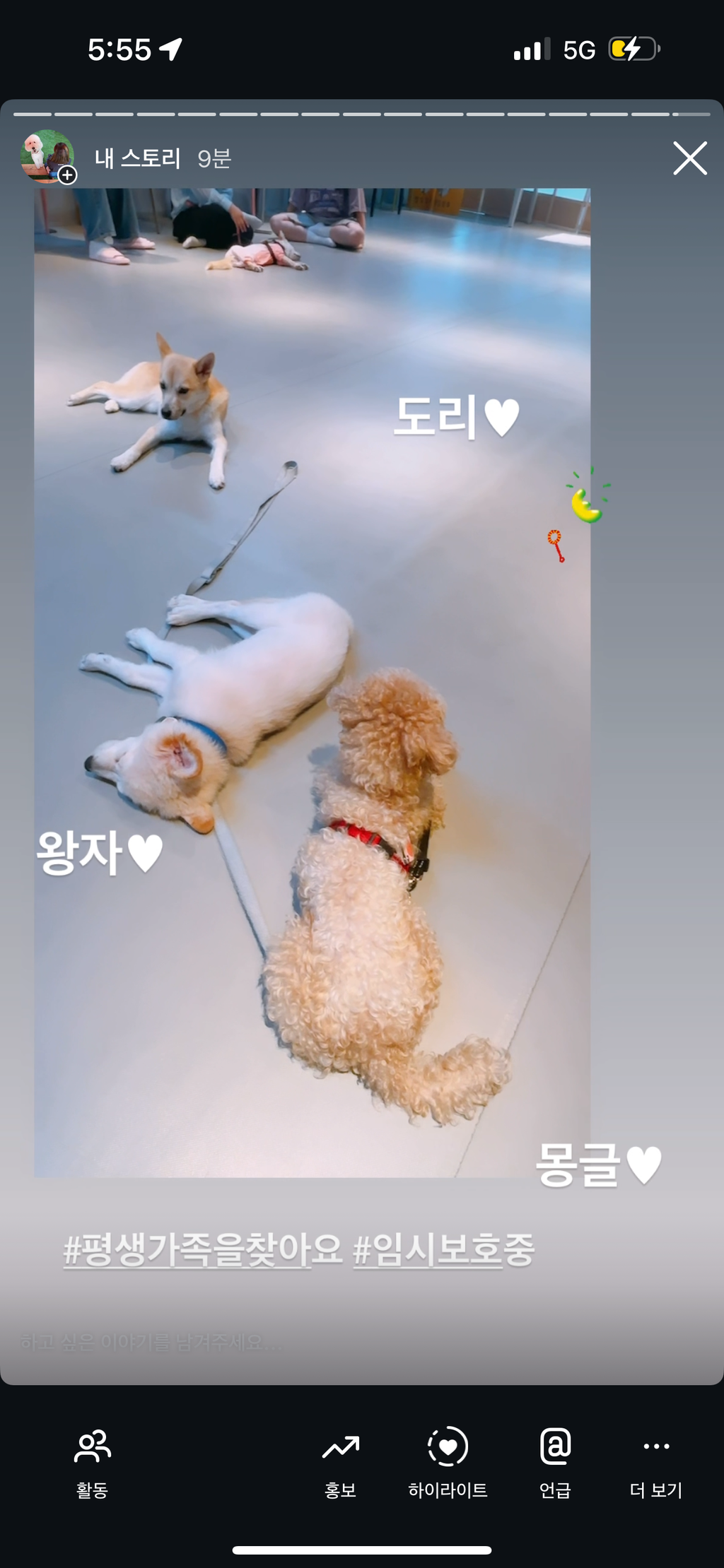
Task: Close the story viewer
Action: (x=689, y=158)
